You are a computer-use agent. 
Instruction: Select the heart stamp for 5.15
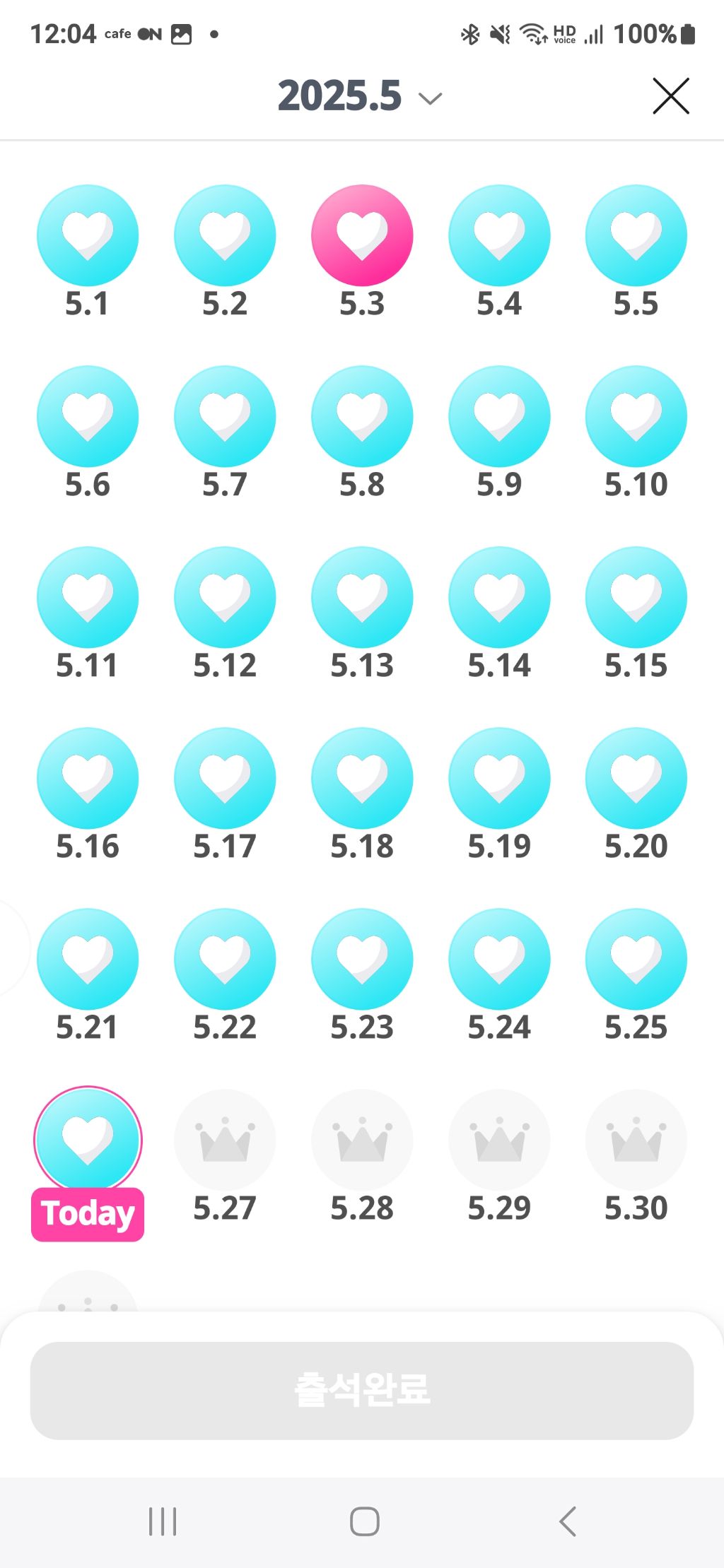point(636,597)
